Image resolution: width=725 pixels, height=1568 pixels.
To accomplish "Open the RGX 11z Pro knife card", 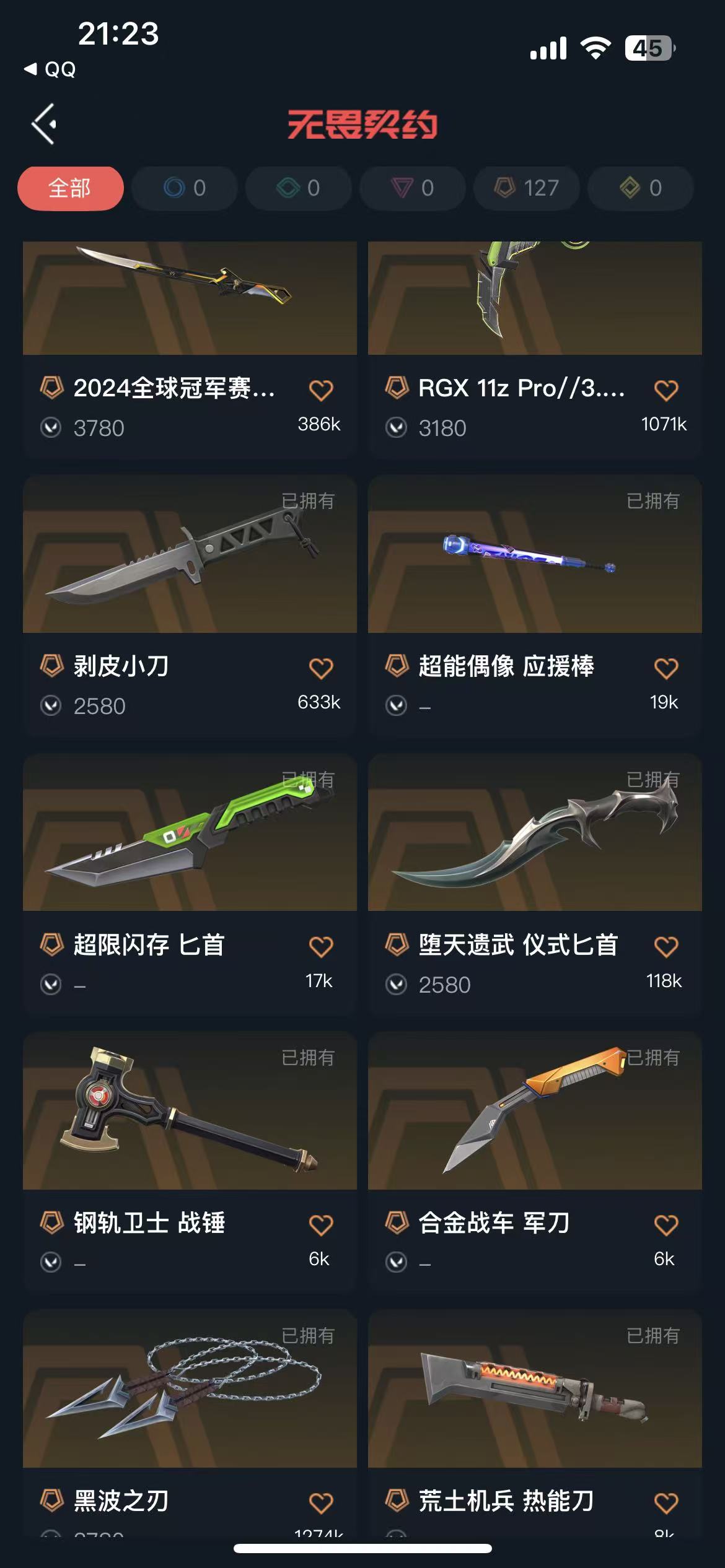I will click(x=535, y=350).
